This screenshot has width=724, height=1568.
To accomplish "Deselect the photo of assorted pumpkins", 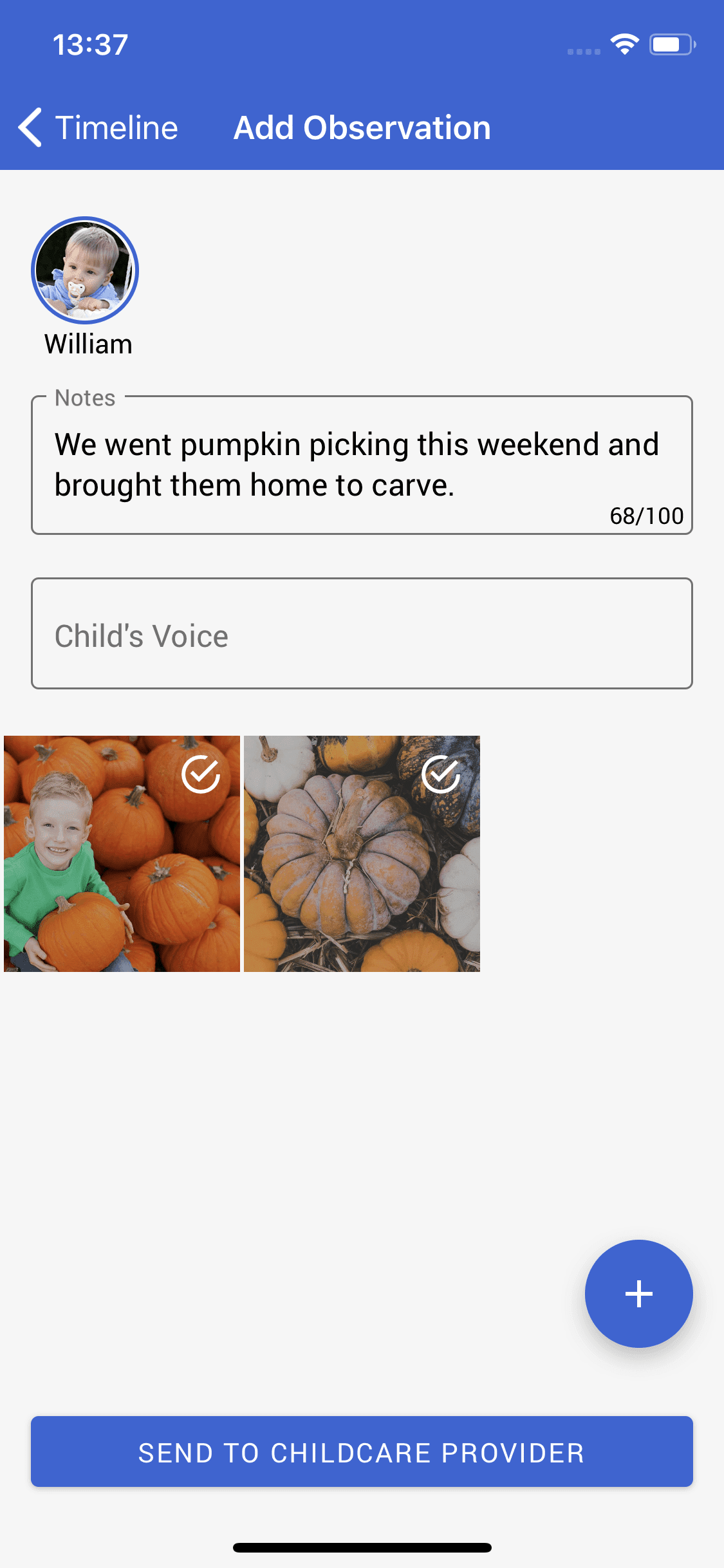I will (441, 774).
